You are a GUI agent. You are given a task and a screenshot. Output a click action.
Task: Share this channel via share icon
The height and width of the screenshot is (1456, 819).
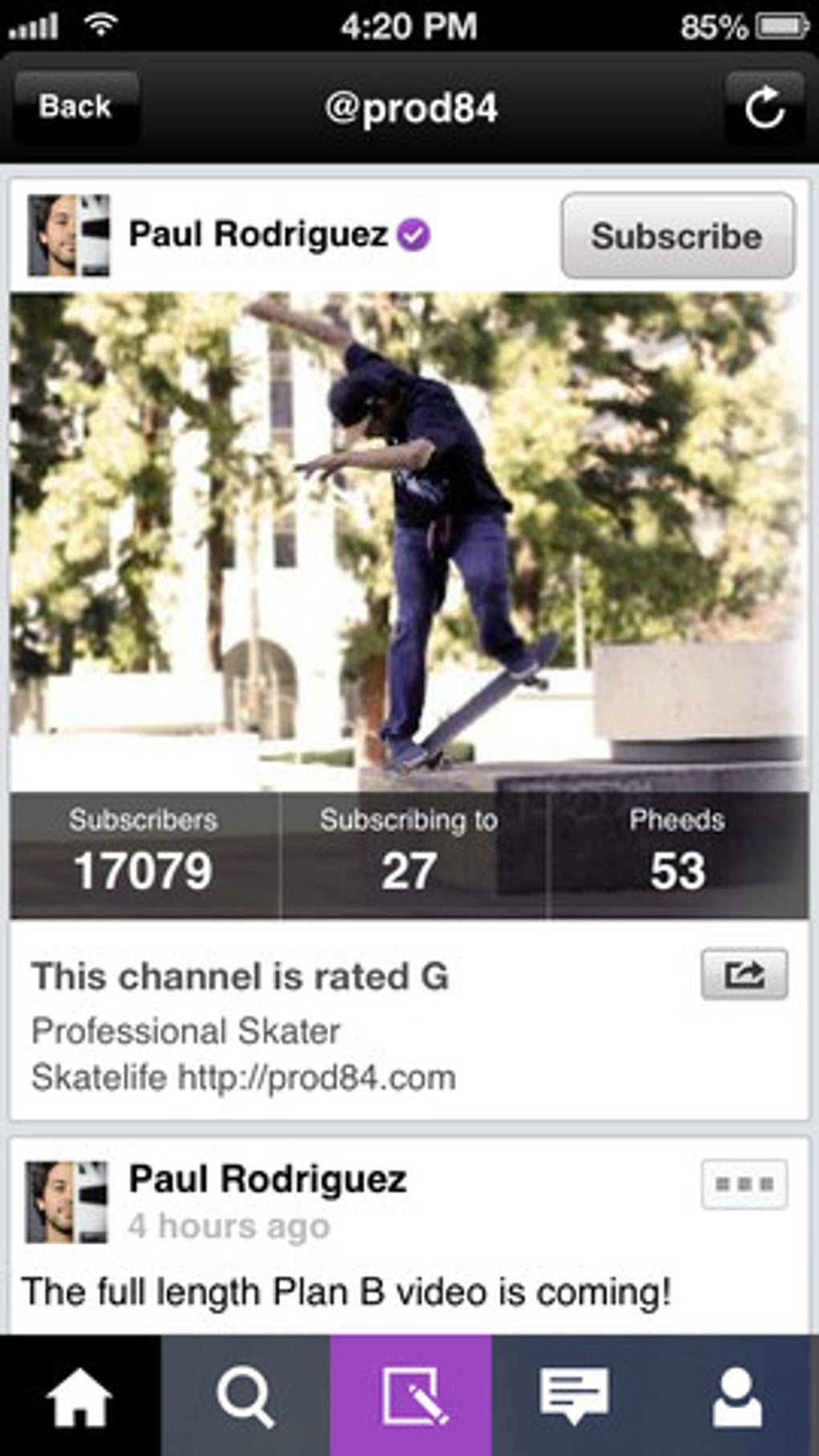744,974
